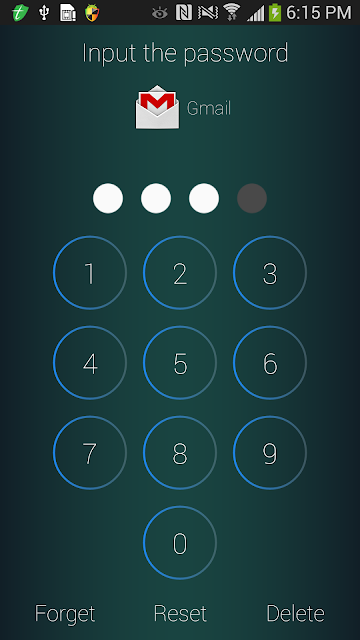This screenshot has width=360, height=640.
Task: Tap the 0 key
Action: (180, 543)
